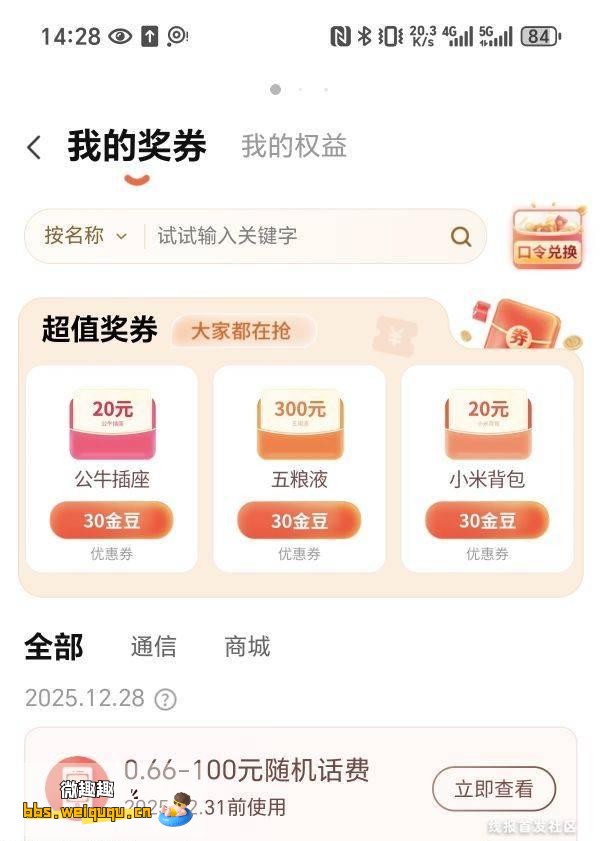600x841 pixels.
Task: Redeem 公牛插座 coupon for 30金豆
Action: (111, 521)
